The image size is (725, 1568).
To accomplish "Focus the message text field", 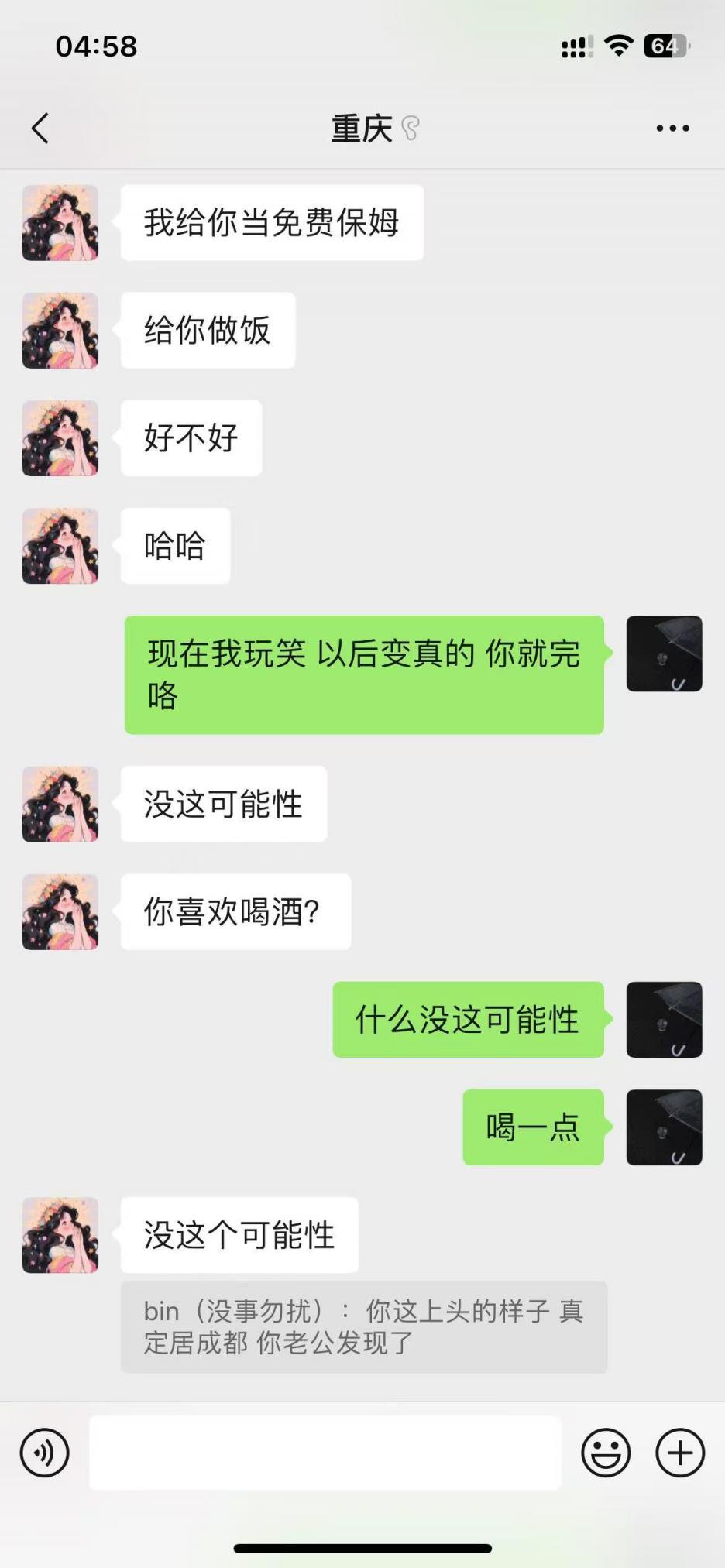I will (325, 1453).
